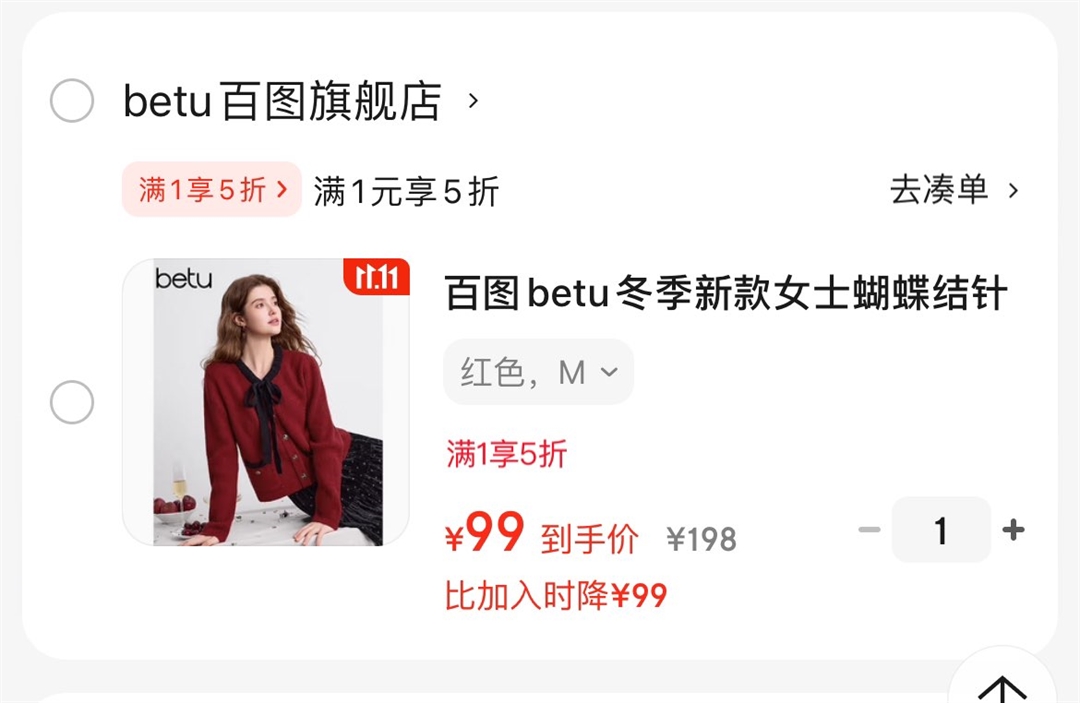Open the 百图betu冬季新款 product title
This screenshot has width=1080, height=703.
click(726, 295)
